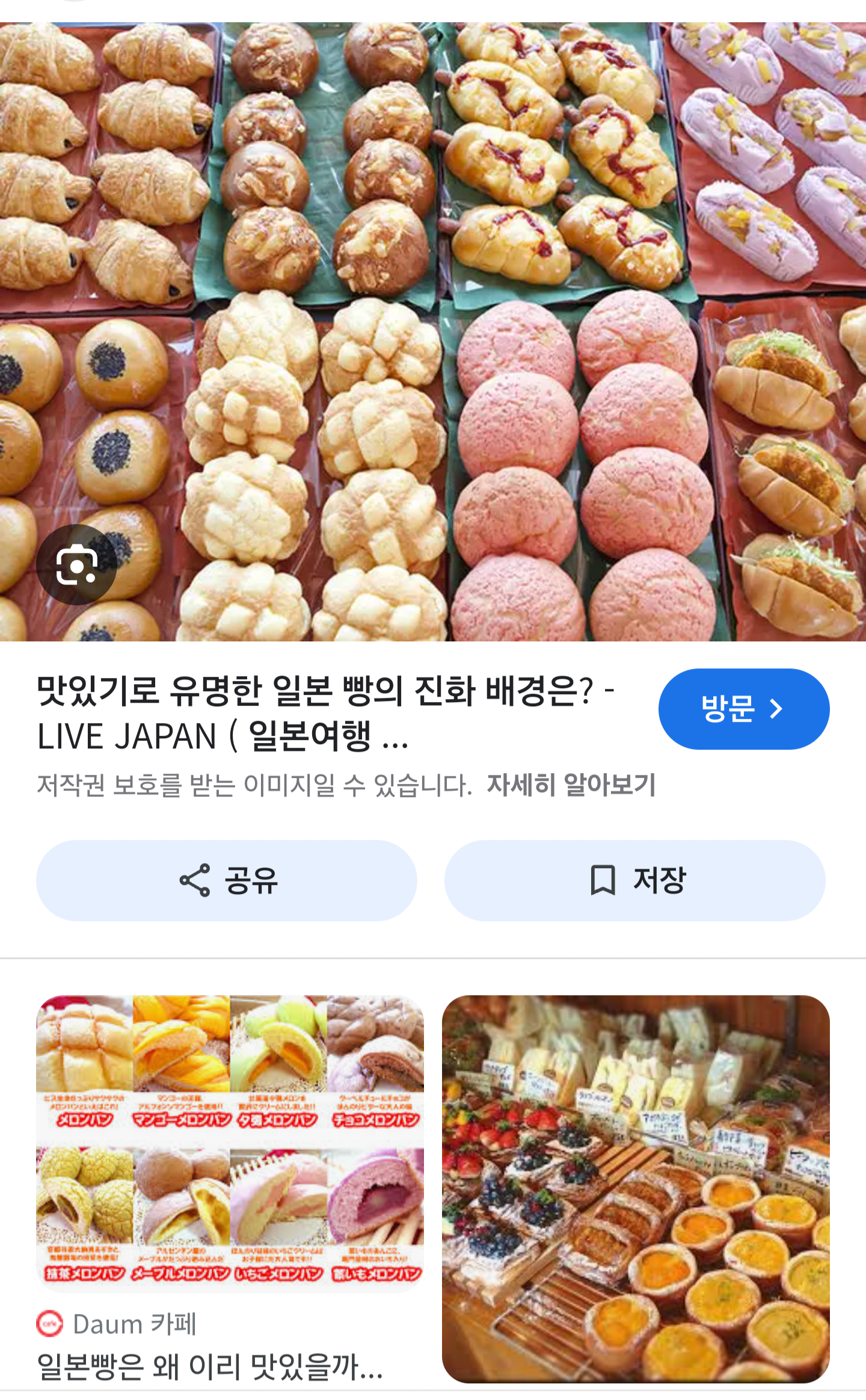866x1400 pixels.
Task: Open the Daum 카페 melon bread result
Action: [x=230, y=1143]
